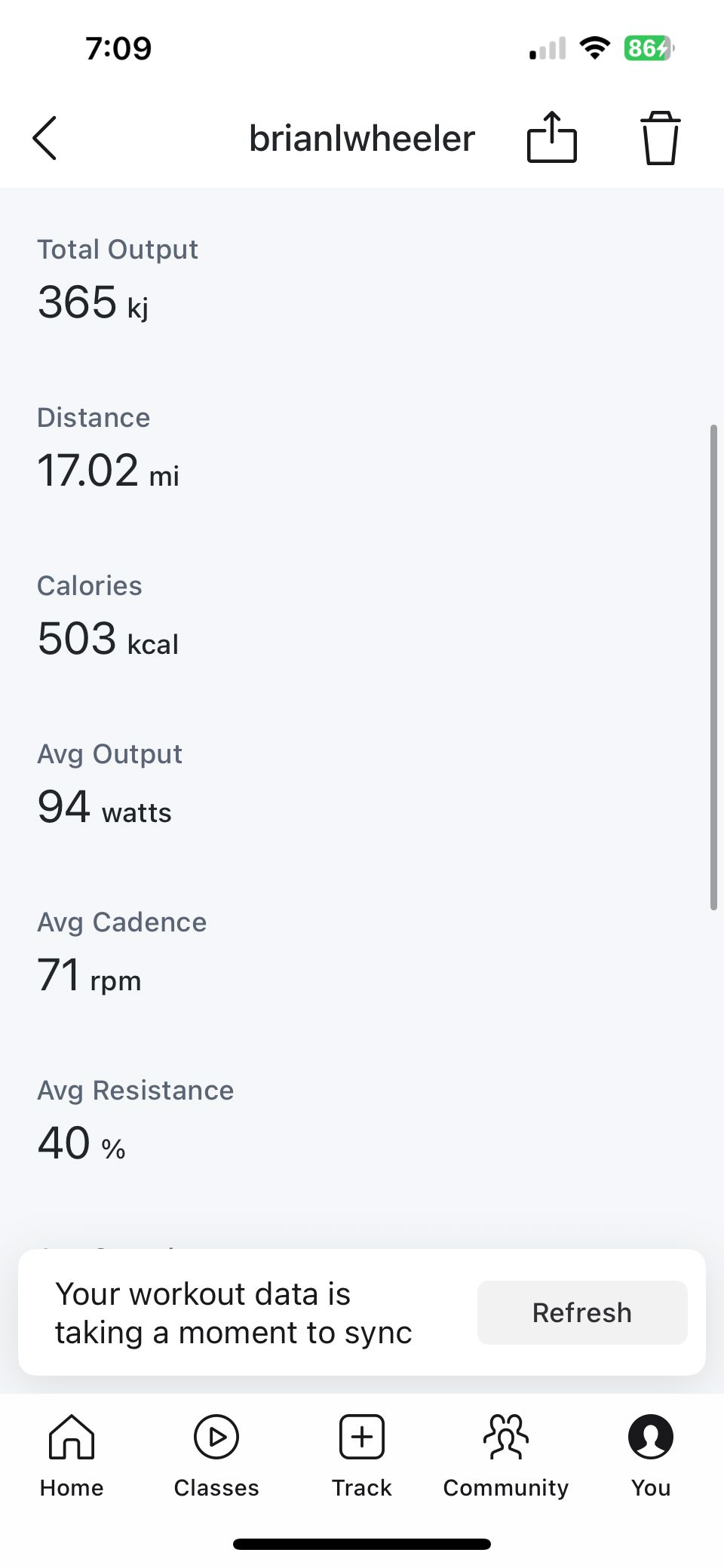Share this workout

click(551, 137)
